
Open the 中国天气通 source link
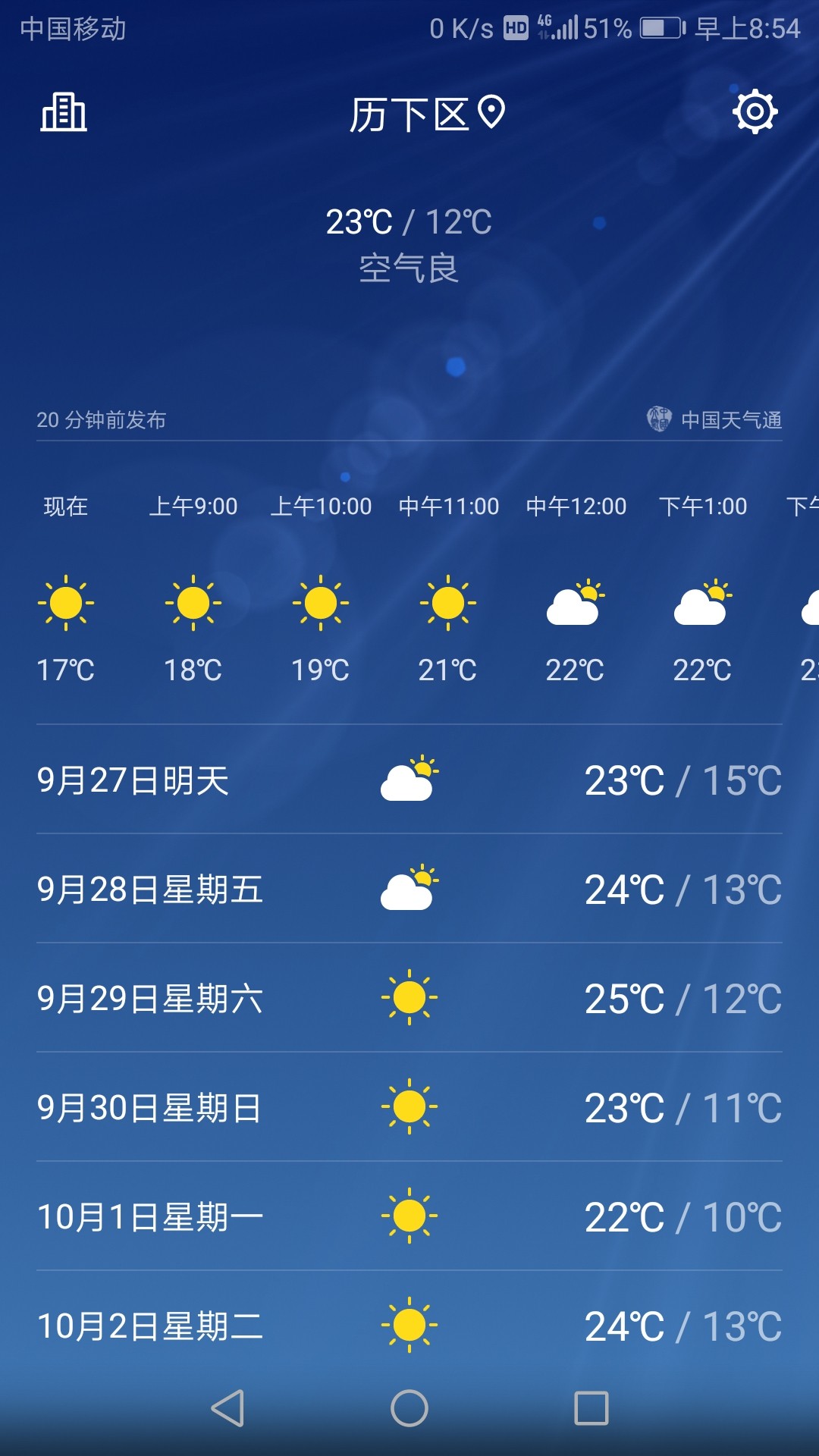pyautogui.click(x=714, y=419)
